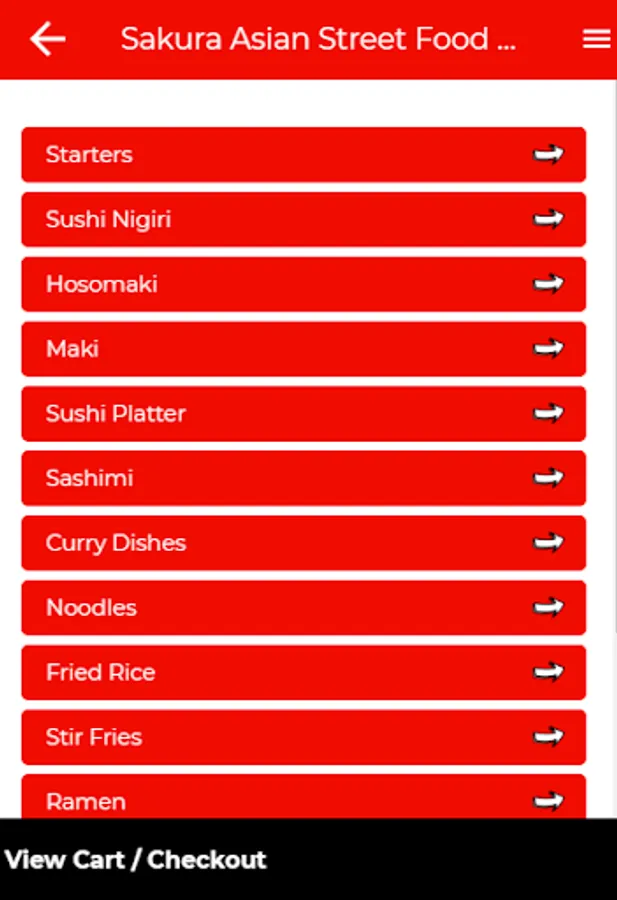Open the Maki category
Image resolution: width=617 pixels, height=900 pixels.
[303, 349]
